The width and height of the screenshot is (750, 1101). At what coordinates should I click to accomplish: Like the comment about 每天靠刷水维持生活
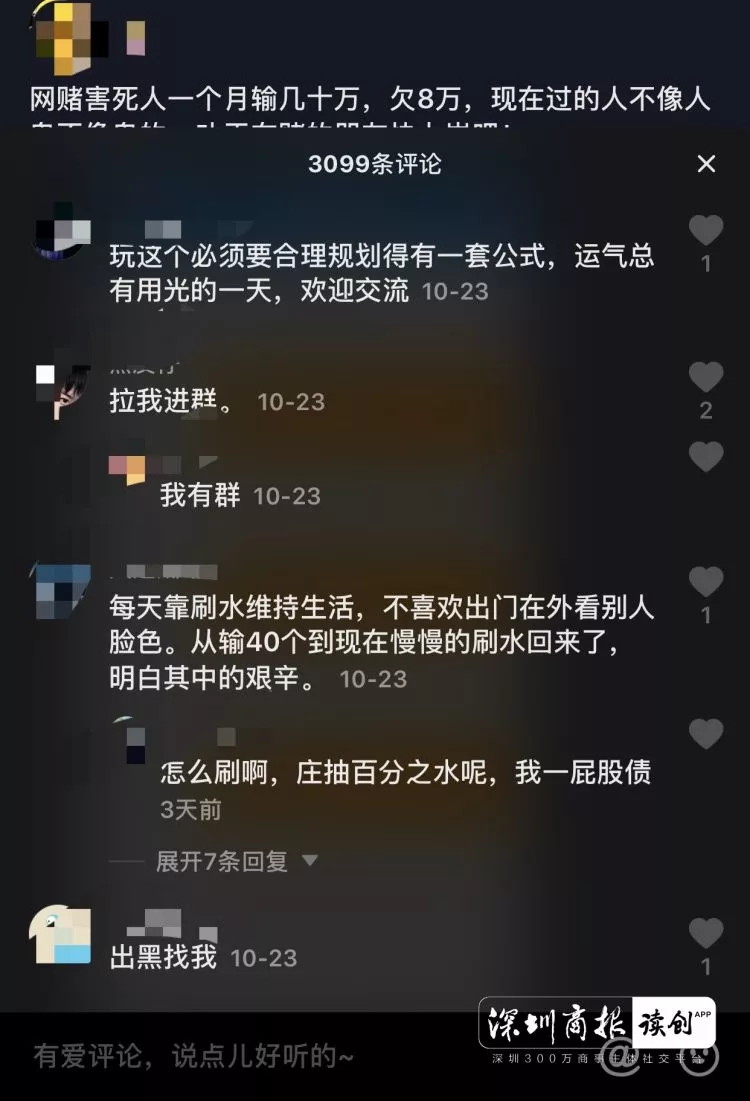coord(706,582)
